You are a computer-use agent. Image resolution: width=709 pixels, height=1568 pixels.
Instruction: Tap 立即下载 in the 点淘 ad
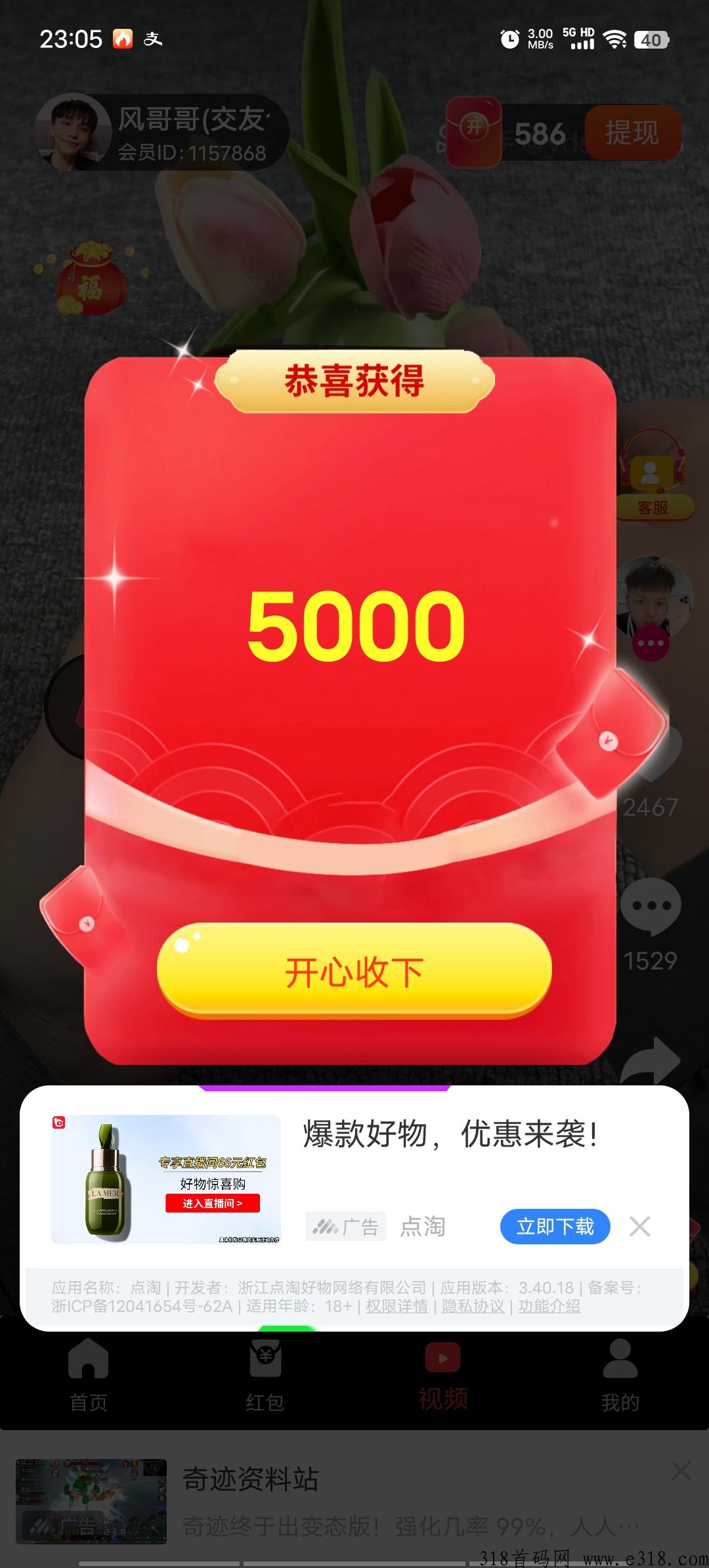click(x=555, y=1226)
